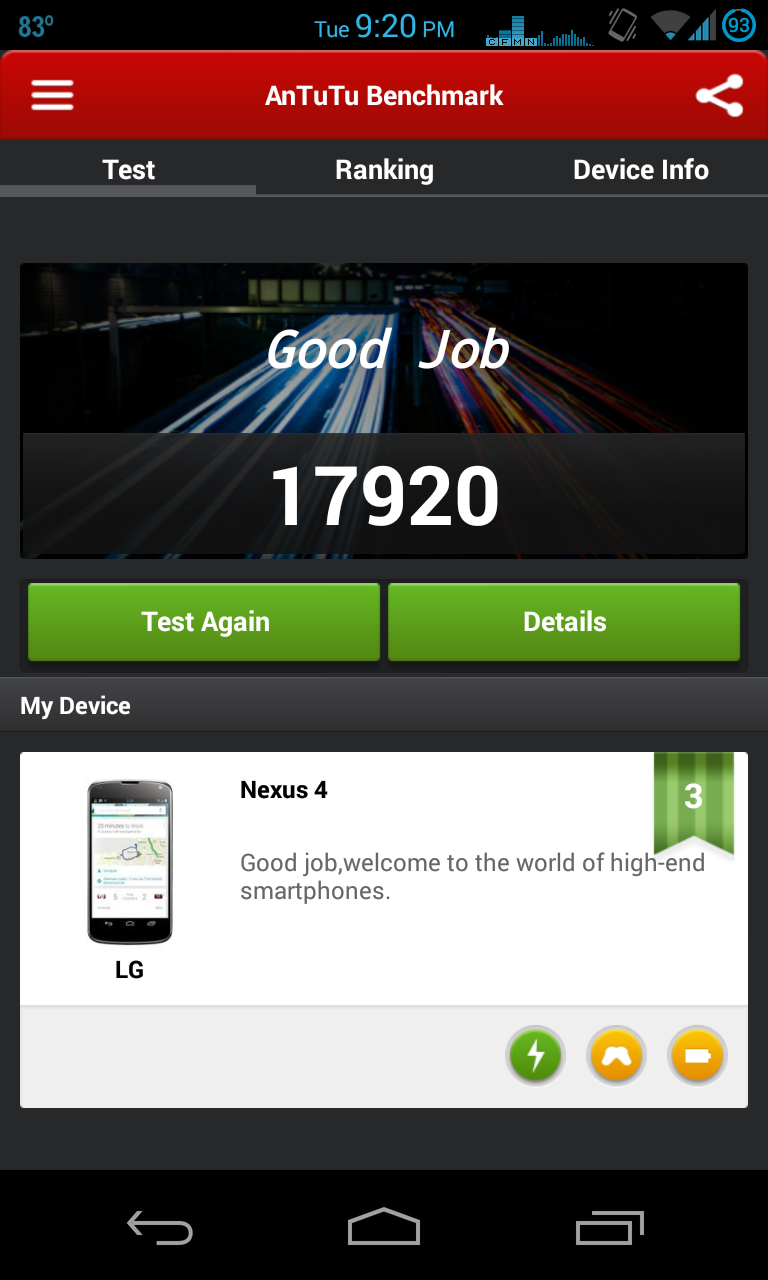Open the hamburger drawer menu
Screen dimensions: 768x1280
[52, 95]
